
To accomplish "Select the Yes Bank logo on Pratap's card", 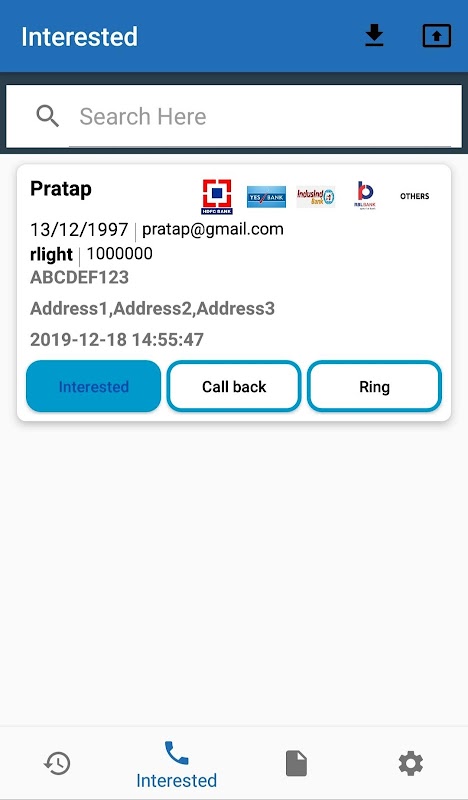I will point(266,196).
